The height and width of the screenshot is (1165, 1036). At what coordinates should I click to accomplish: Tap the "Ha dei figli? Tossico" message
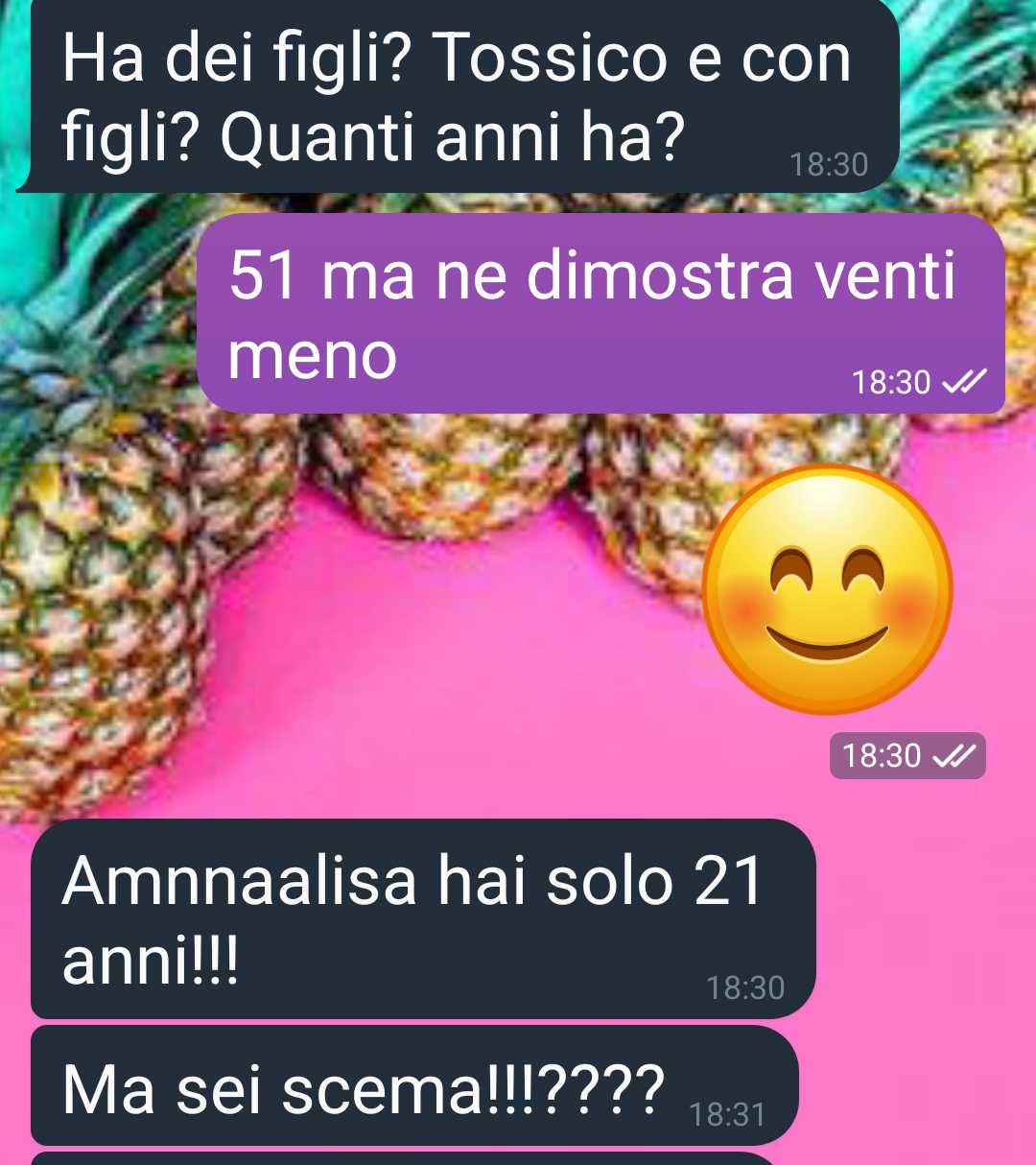(457, 96)
